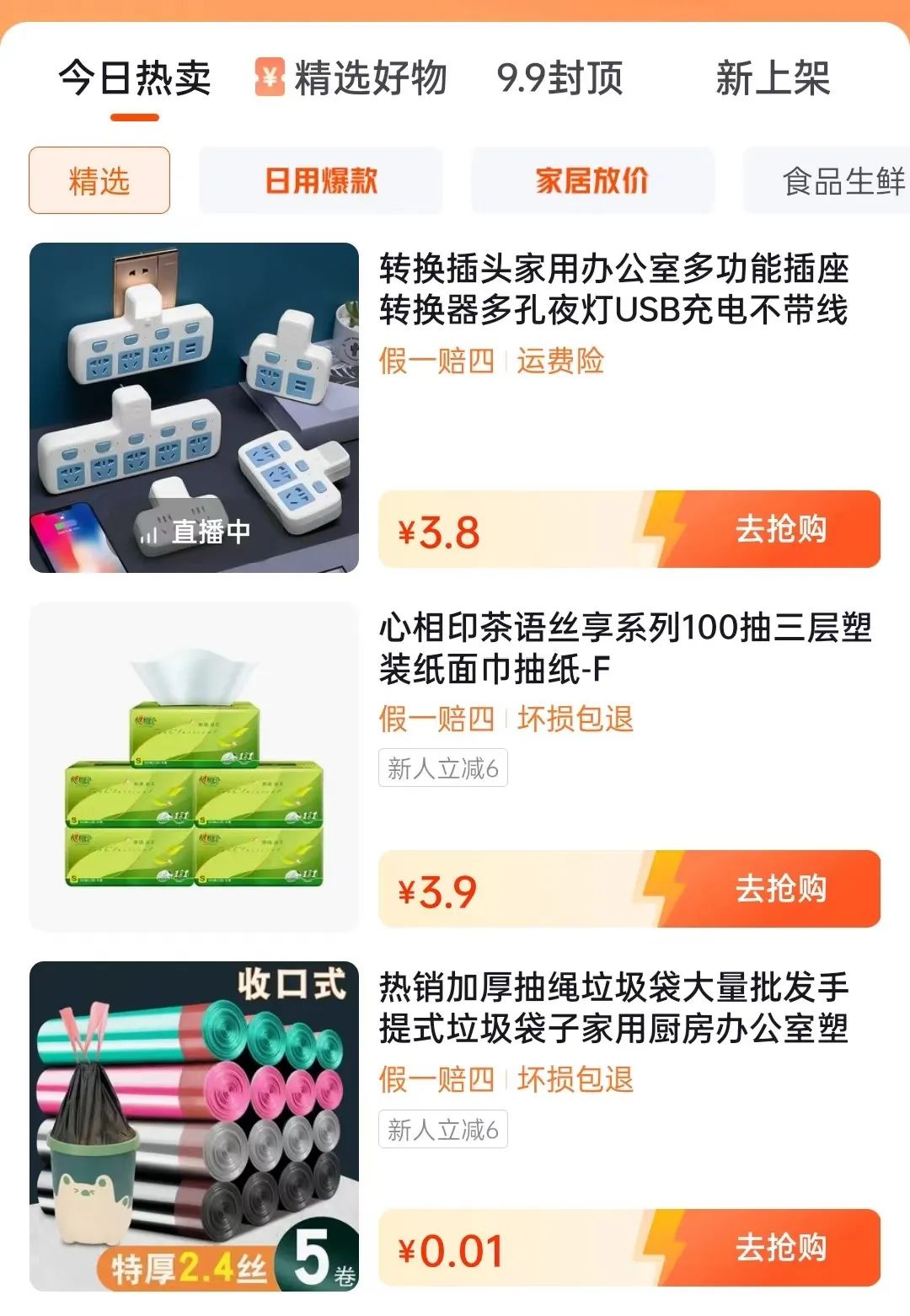Screen dimensions: 910x1316
Task: Open the 新上架 tab
Action: (772, 79)
